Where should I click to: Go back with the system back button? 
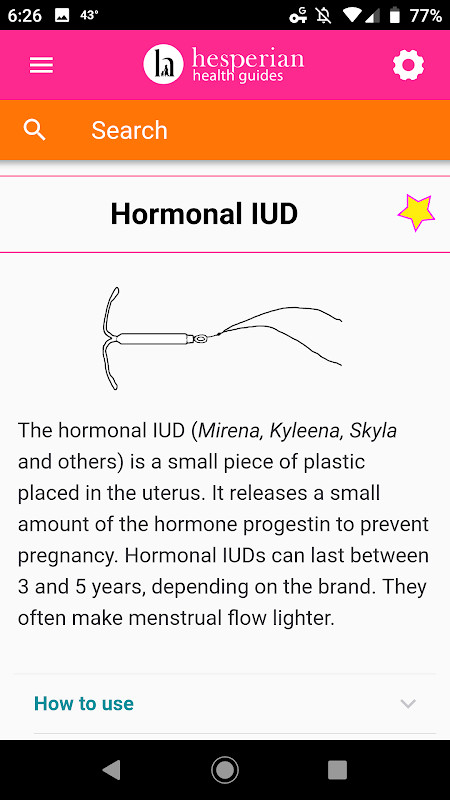[112, 770]
